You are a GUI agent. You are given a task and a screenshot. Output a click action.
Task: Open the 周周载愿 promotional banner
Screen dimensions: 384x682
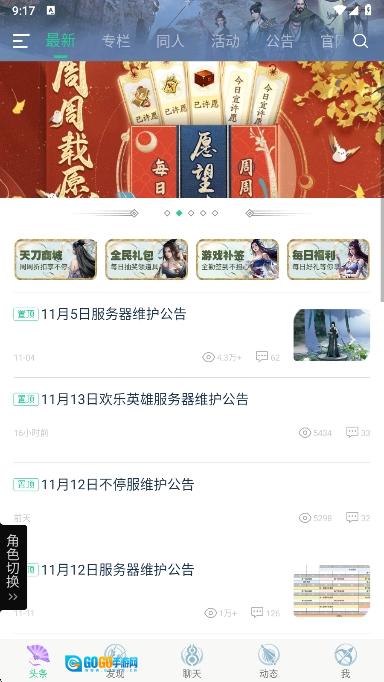tap(192, 129)
